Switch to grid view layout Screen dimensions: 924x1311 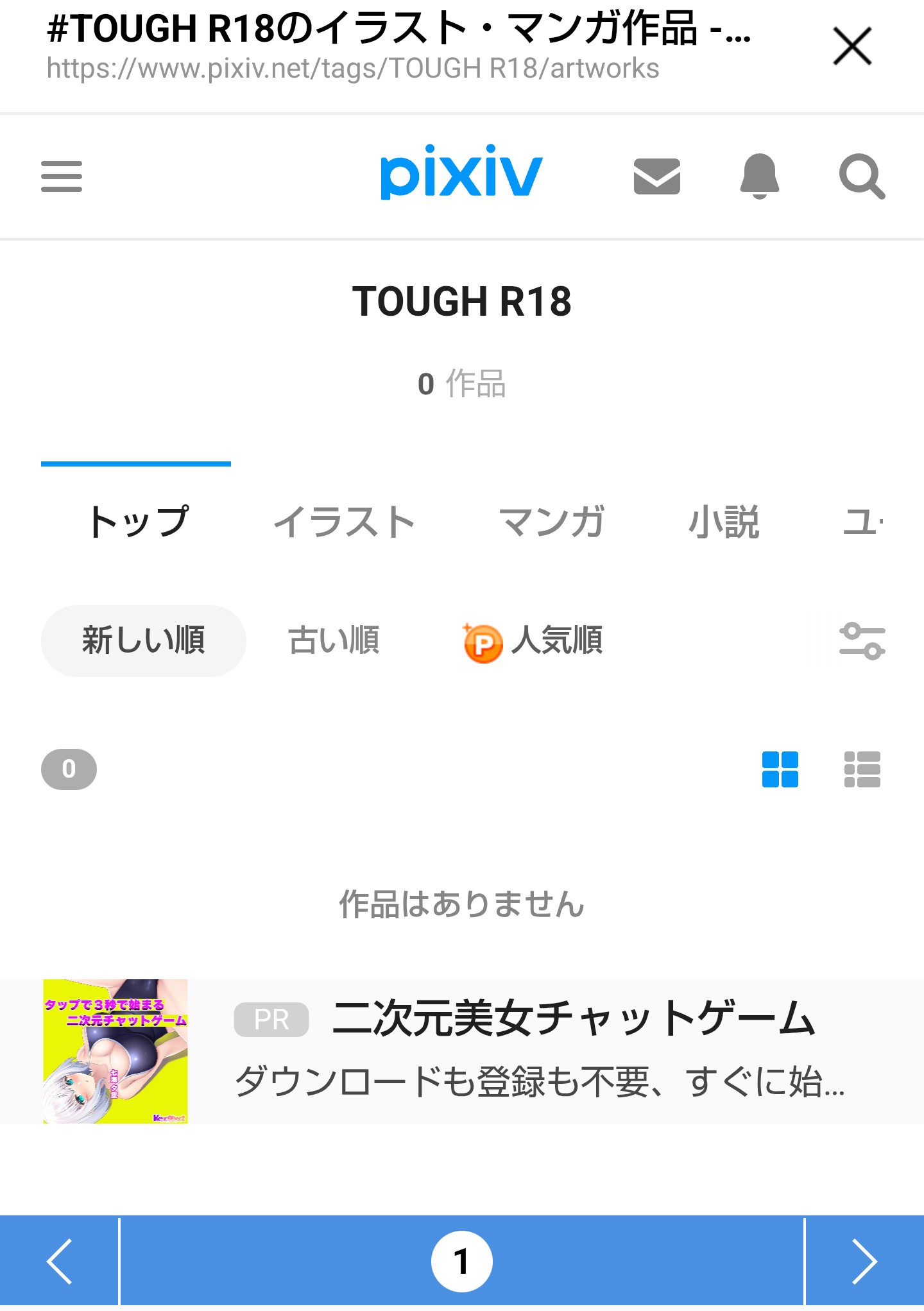click(780, 769)
